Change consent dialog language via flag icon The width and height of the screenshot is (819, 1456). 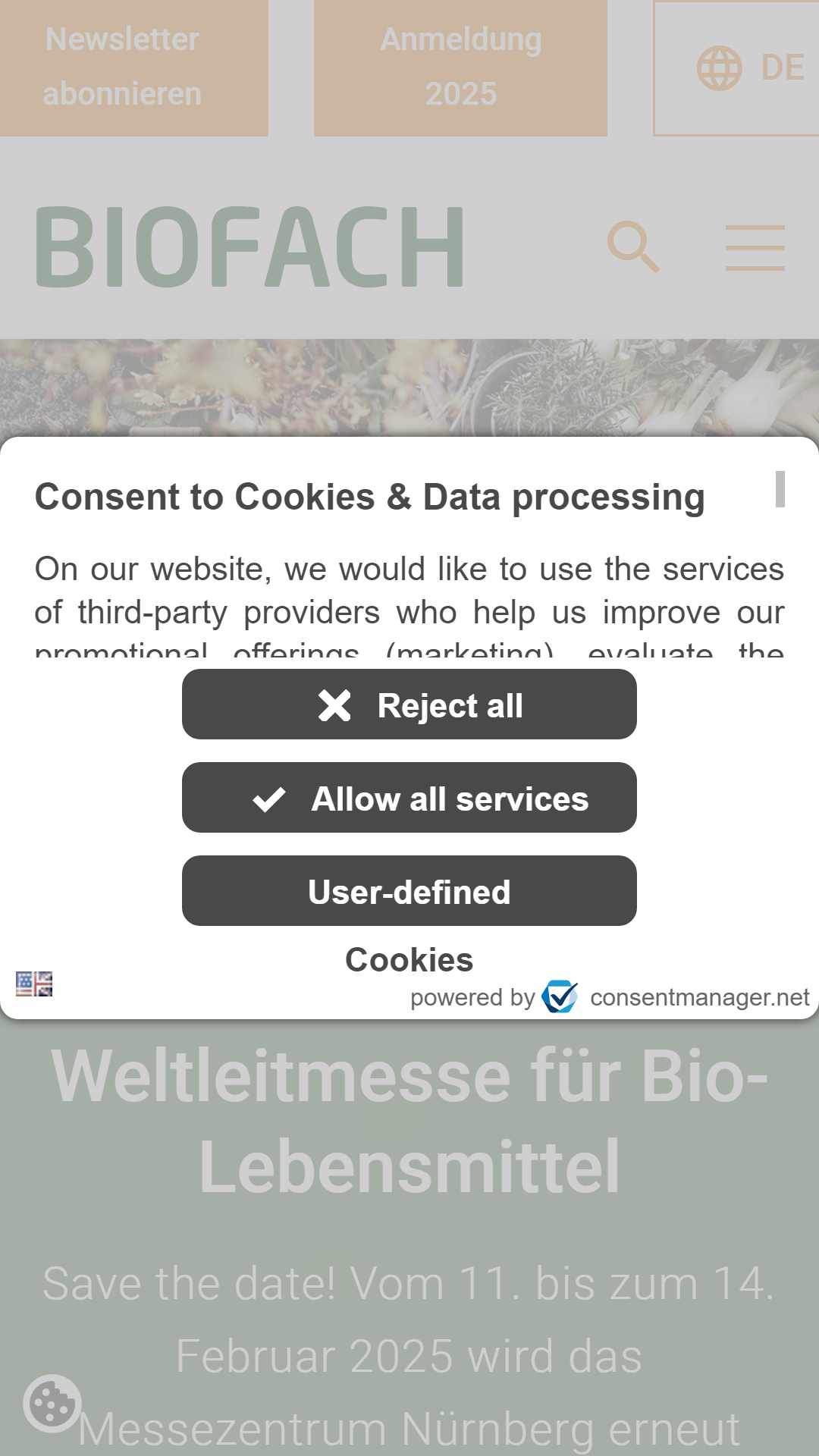pos(34,984)
